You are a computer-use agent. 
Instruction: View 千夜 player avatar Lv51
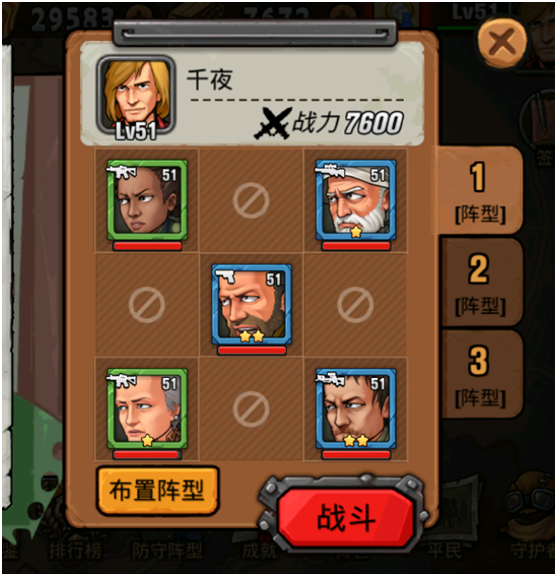[x=136, y=97]
